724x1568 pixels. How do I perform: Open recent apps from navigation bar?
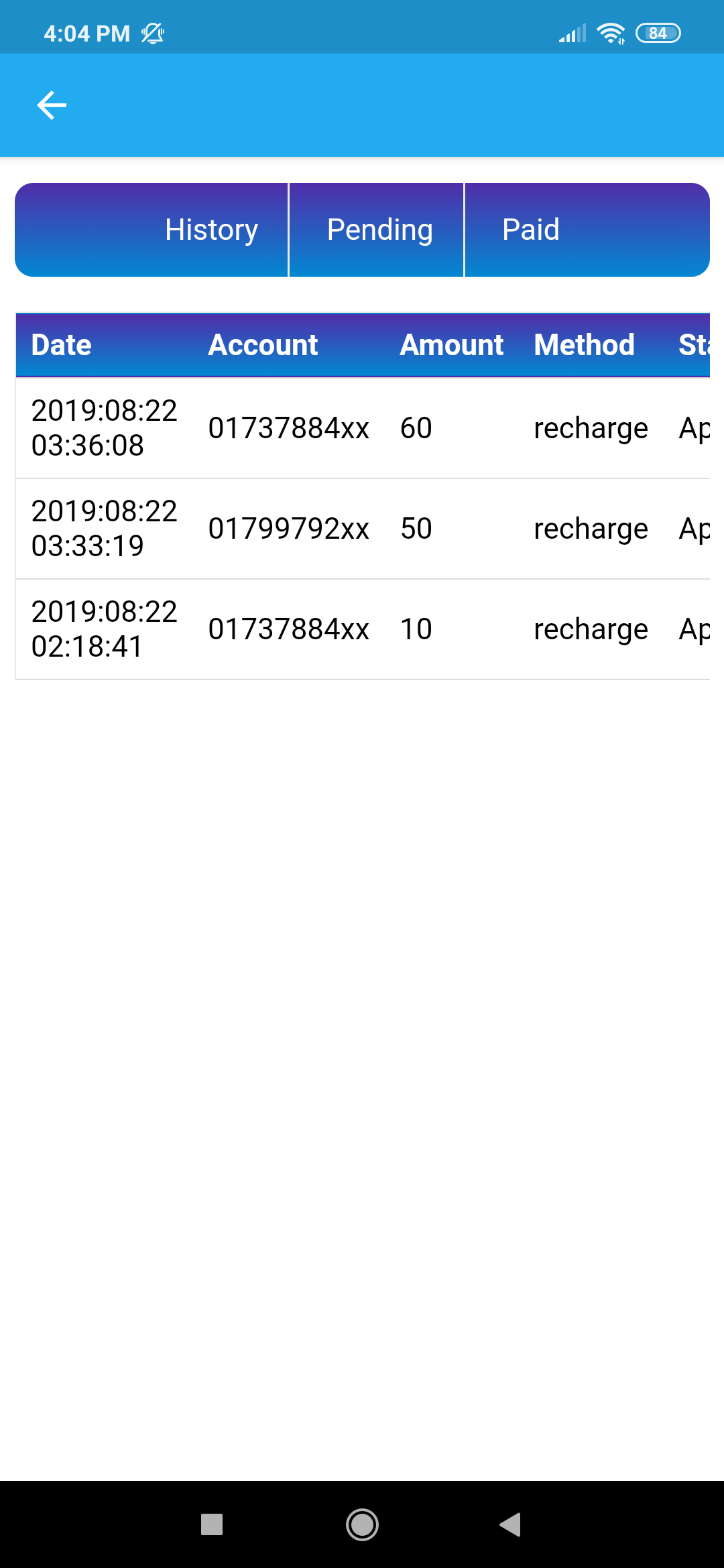pyautogui.click(x=212, y=1524)
